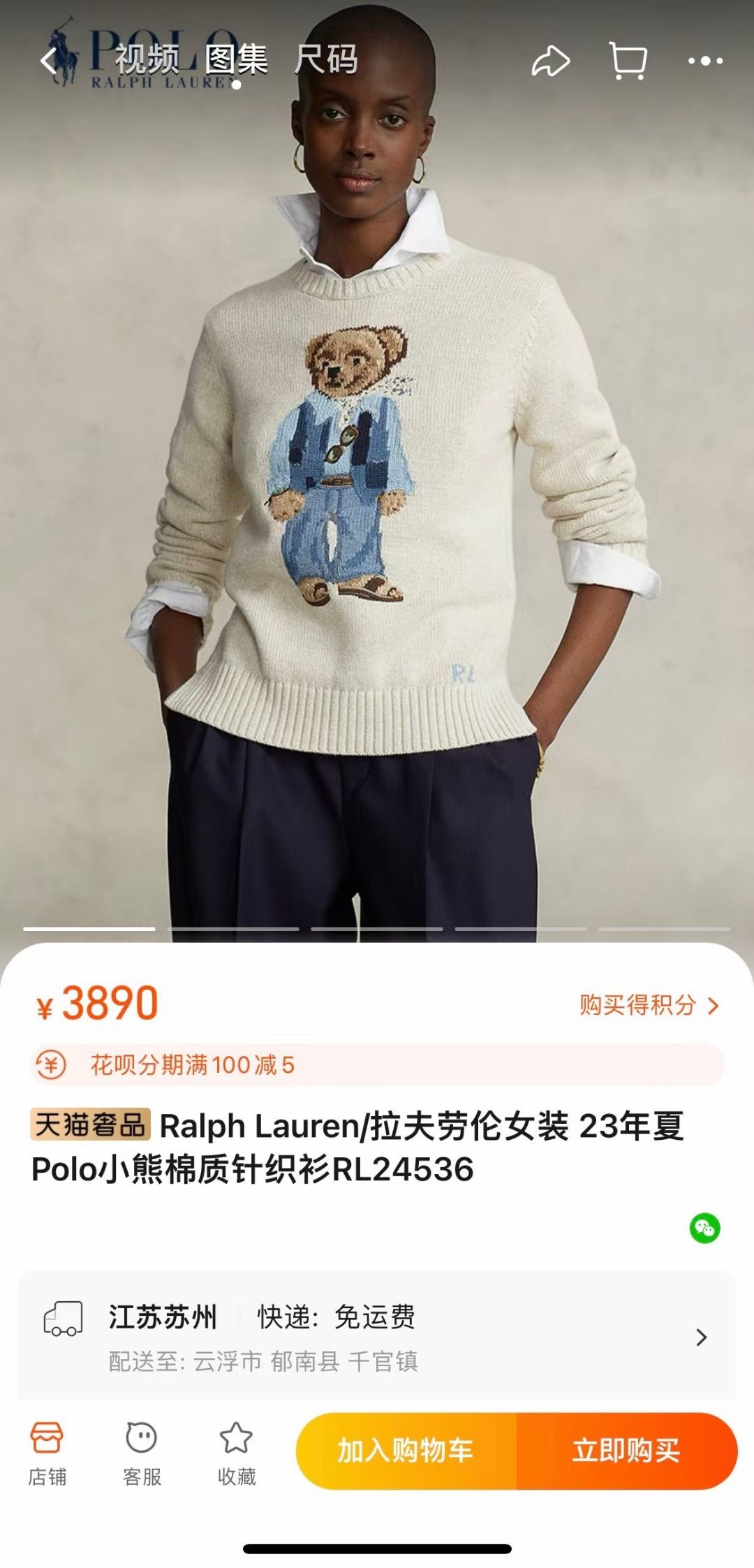Viewport: 754px width, 1568px height.
Task: Share this product
Action: [x=551, y=61]
